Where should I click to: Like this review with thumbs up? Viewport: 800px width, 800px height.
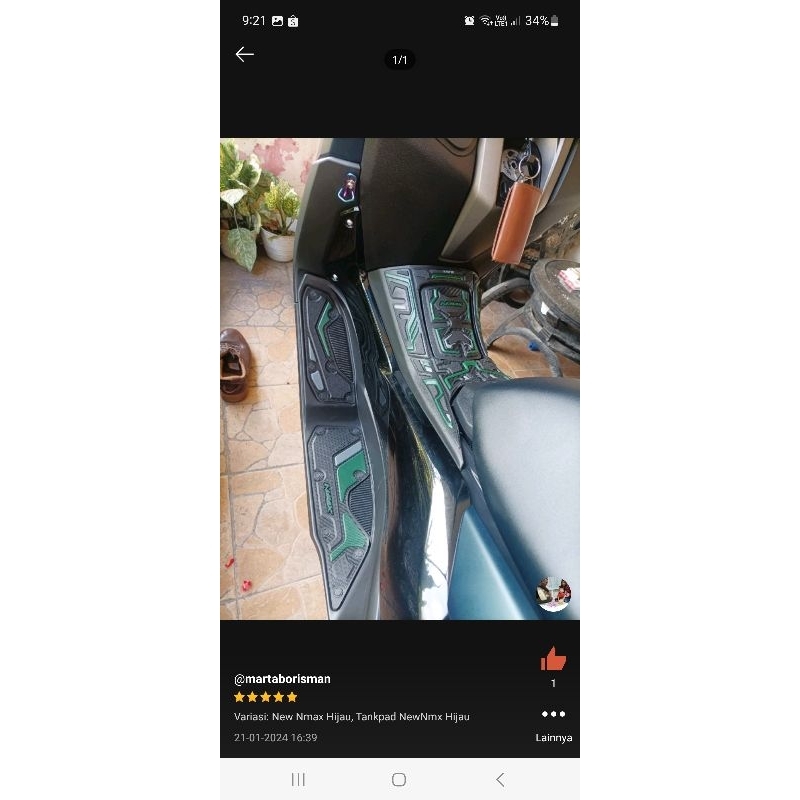(x=553, y=659)
